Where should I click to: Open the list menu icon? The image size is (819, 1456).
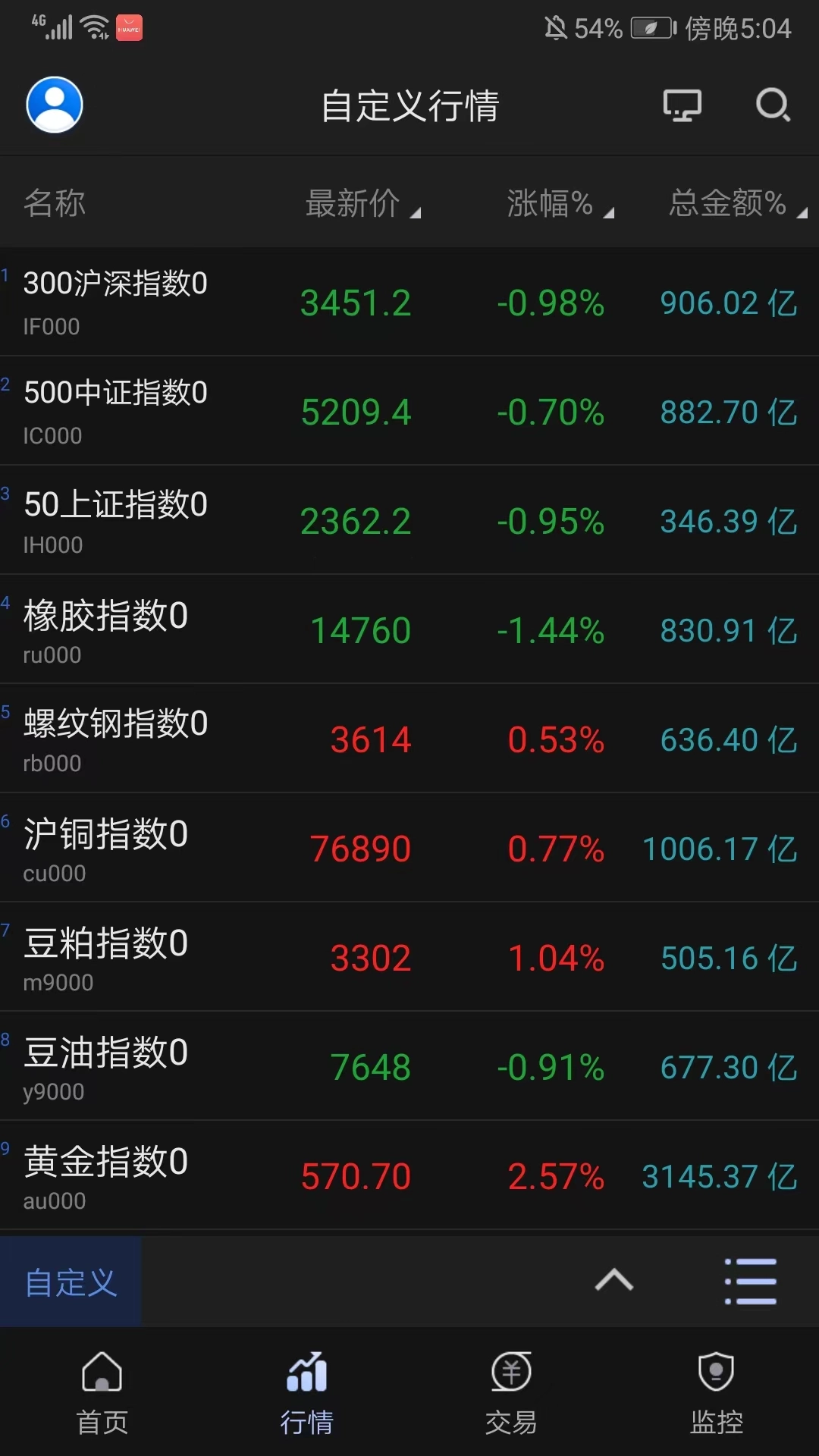point(750,1282)
